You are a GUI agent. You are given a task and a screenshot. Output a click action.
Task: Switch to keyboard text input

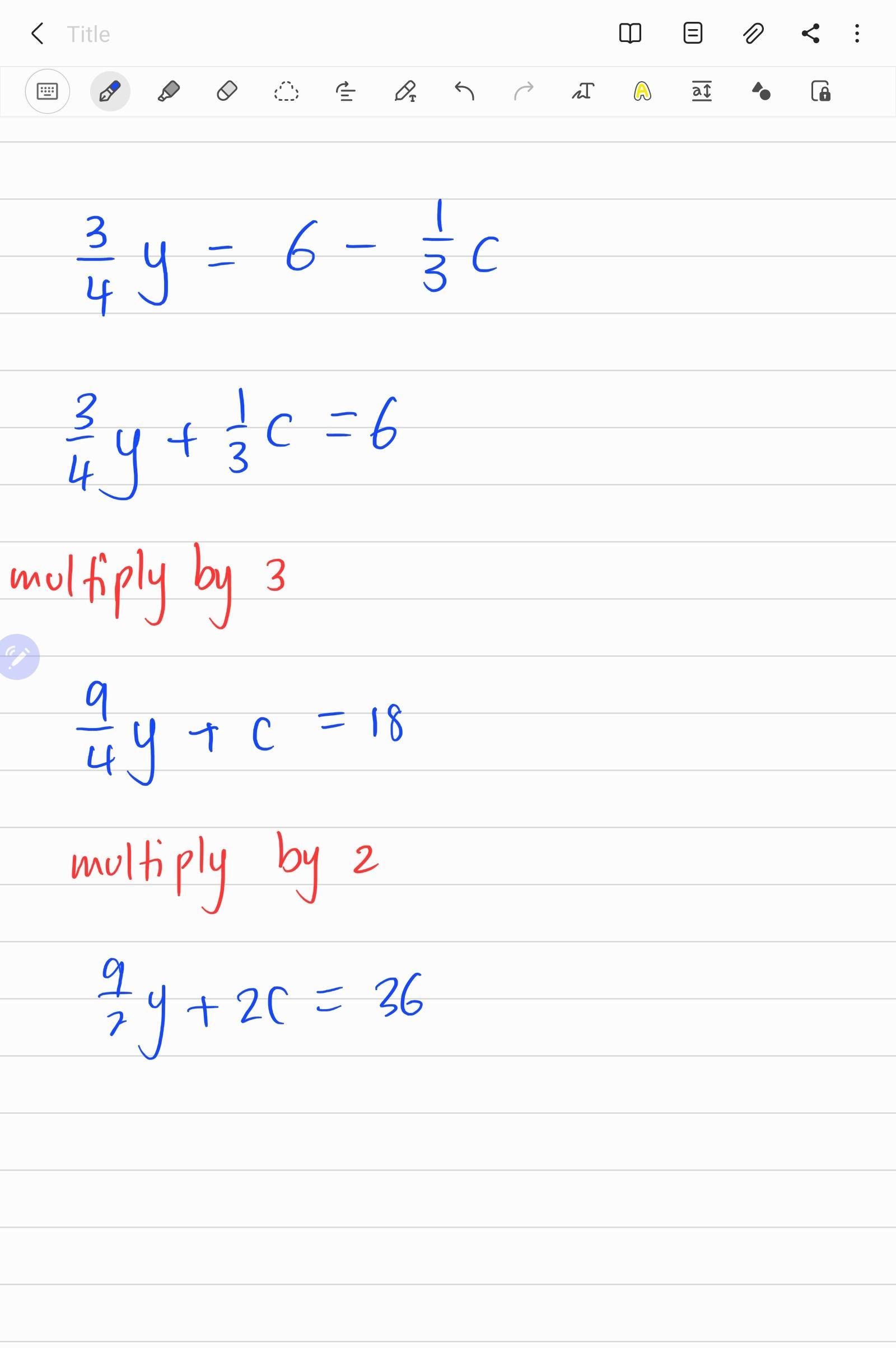coord(48,91)
